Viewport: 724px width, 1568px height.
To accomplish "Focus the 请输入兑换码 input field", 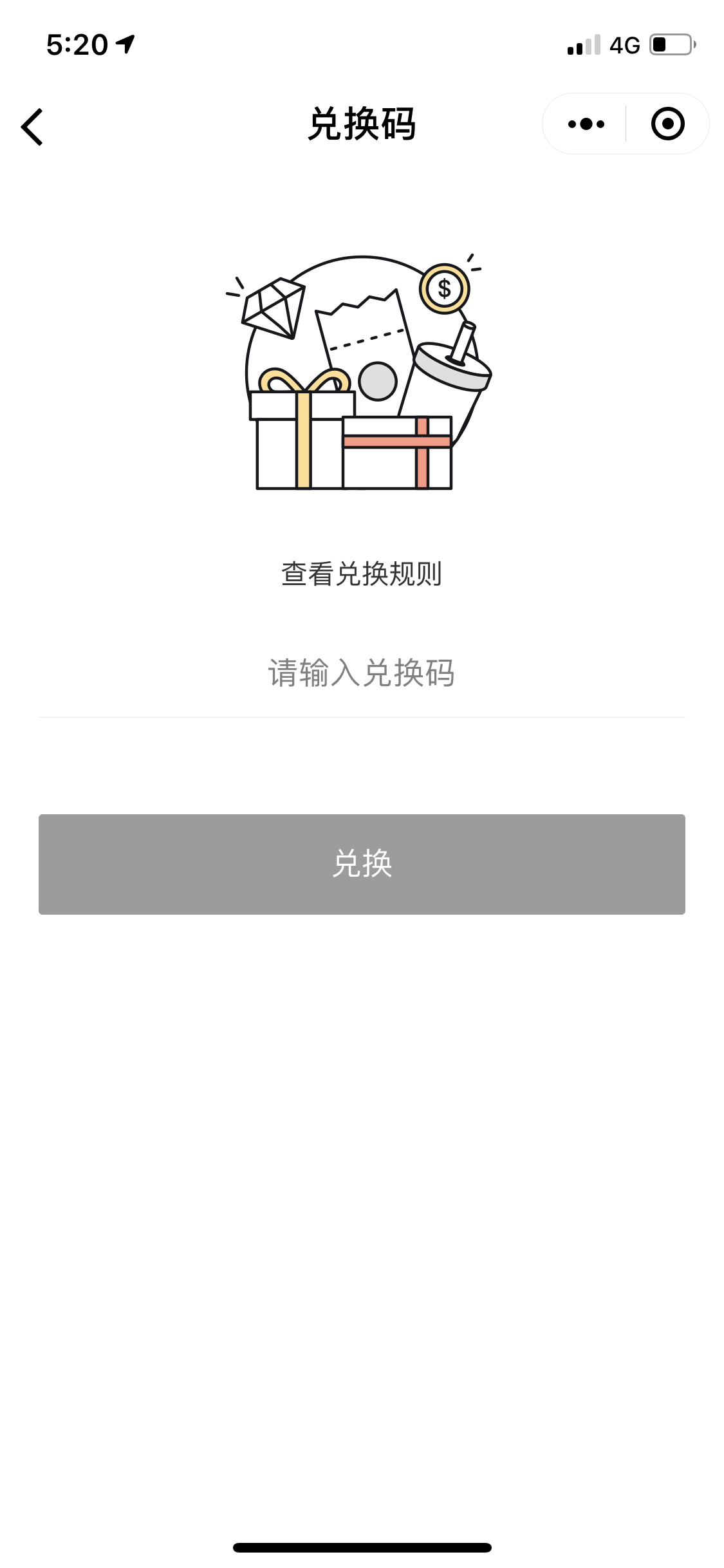I will coord(362,673).
